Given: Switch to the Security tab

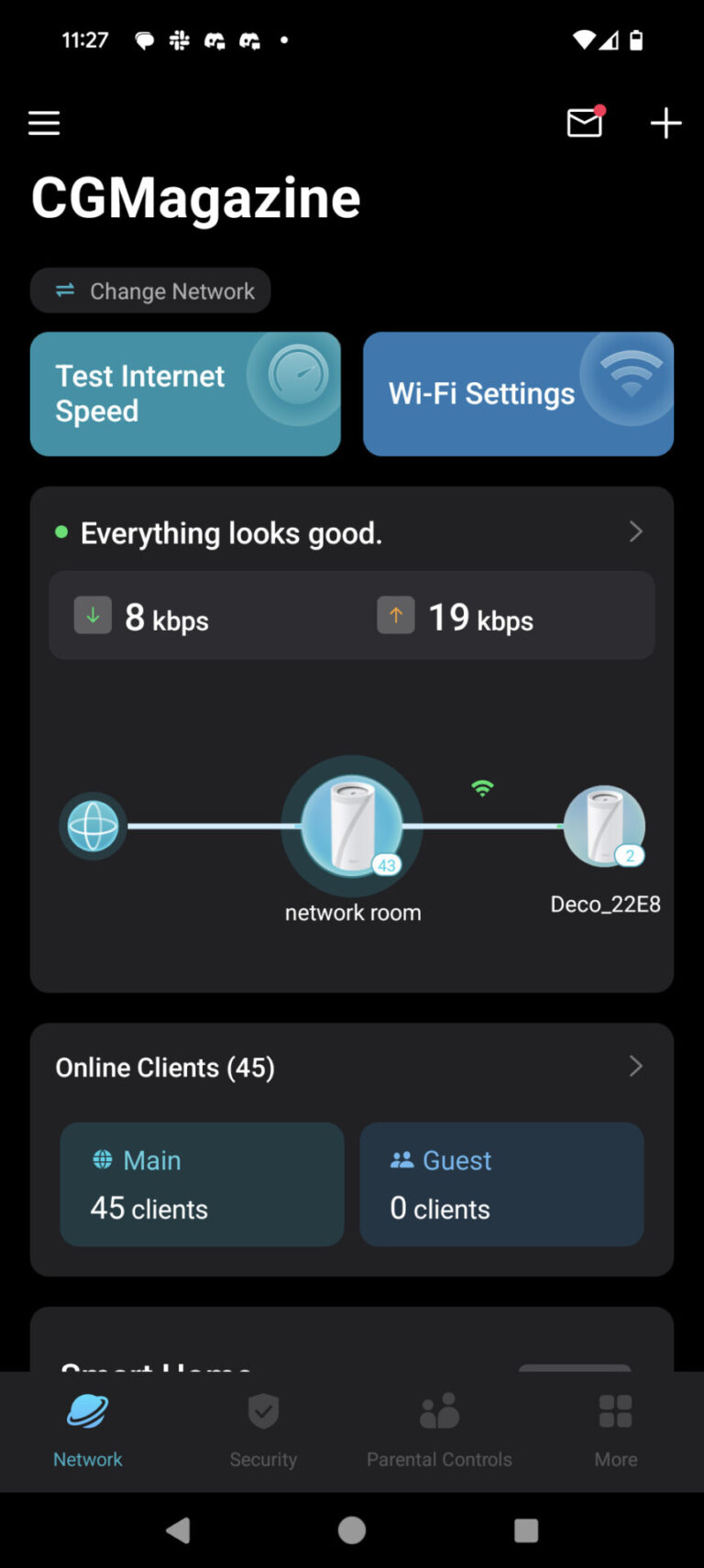Looking at the screenshot, I should tap(263, 1430).
